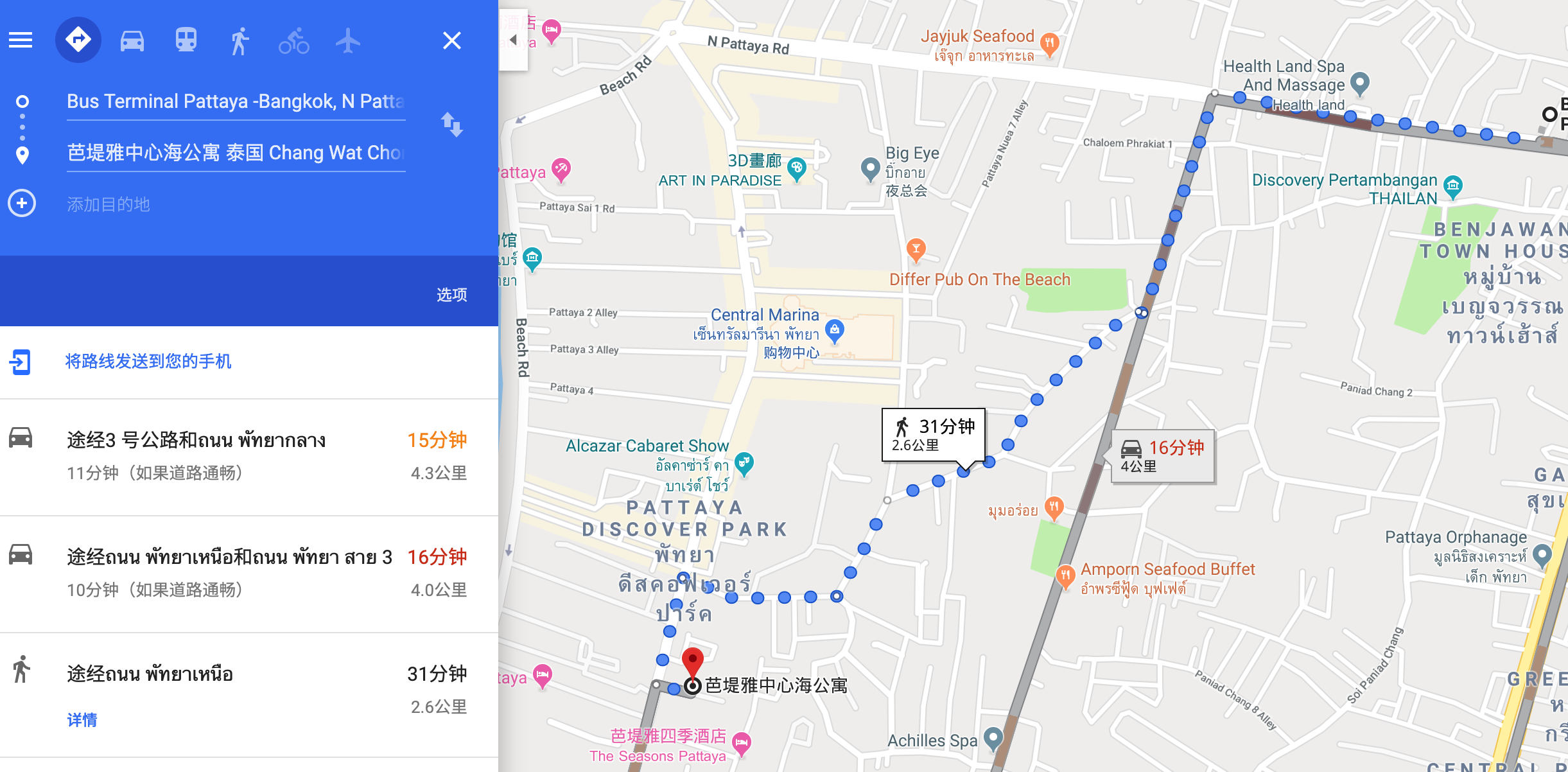1568x772 pixels.
Task: Reverse starting point and destination
Action: pos(451,125)
